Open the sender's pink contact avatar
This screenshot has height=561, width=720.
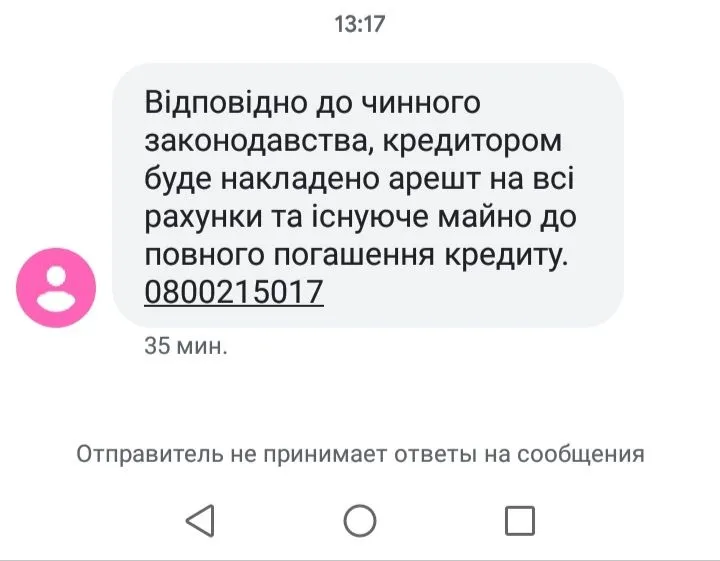tap(56, 288)
